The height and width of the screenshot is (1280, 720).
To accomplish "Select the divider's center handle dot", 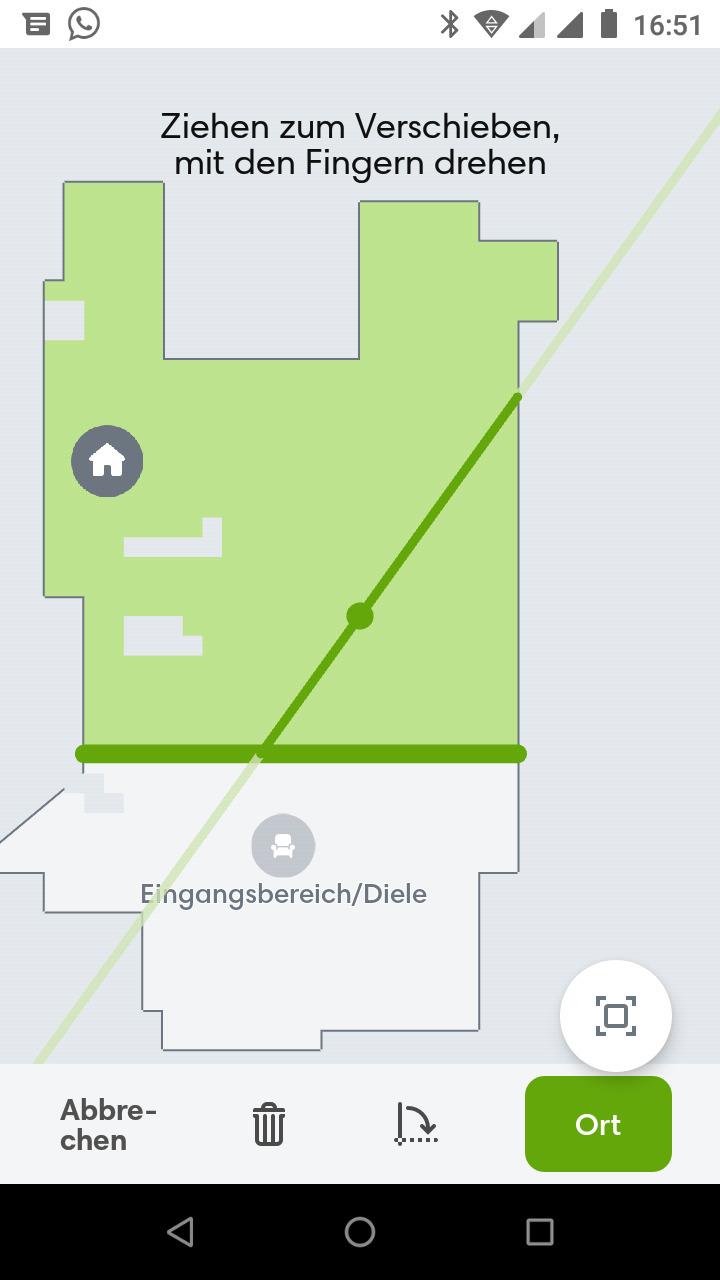I will 360,616.
